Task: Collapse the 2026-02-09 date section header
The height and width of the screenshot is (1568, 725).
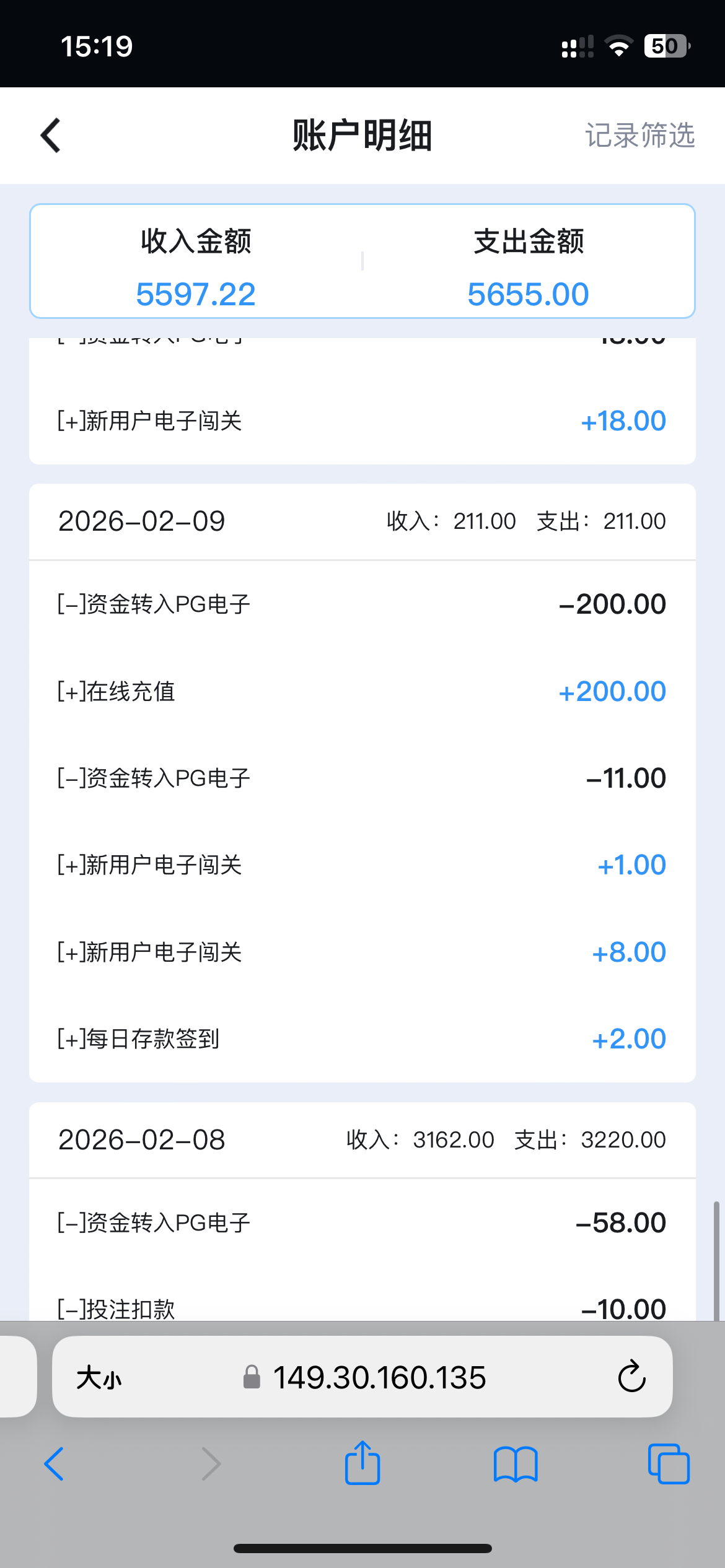Action: pyautogui.click(x=362, y=521)
